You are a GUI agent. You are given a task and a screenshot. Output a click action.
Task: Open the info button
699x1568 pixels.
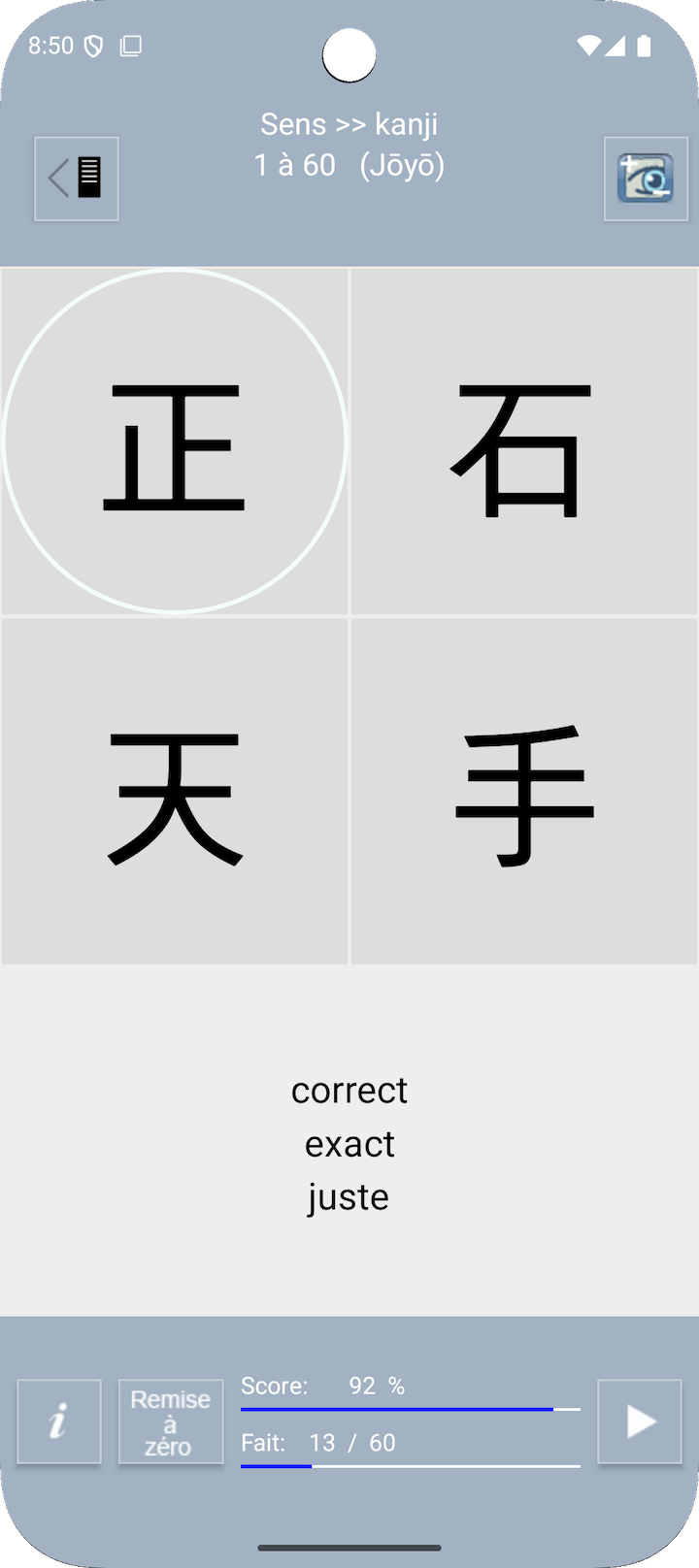59,1421
